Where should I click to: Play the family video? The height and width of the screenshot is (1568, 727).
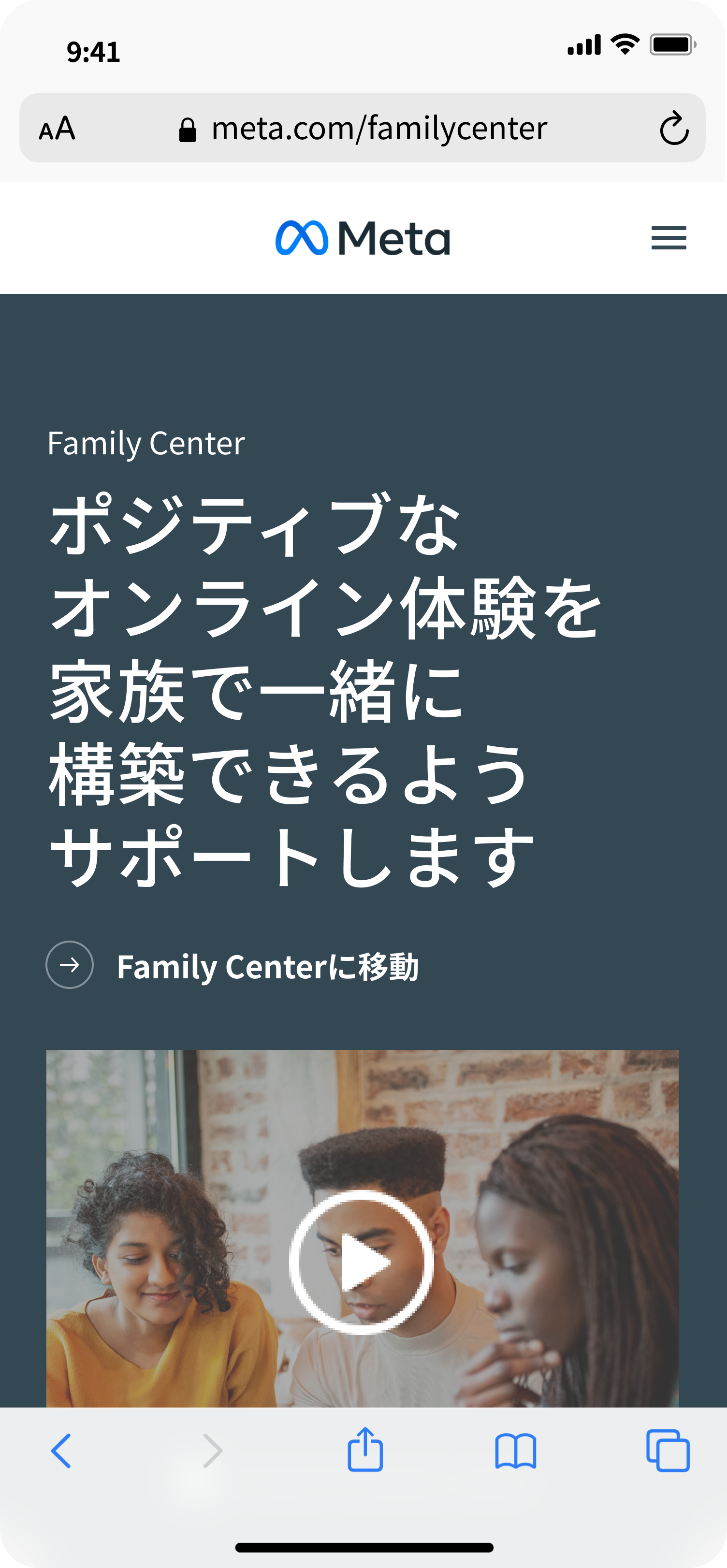362,1262
